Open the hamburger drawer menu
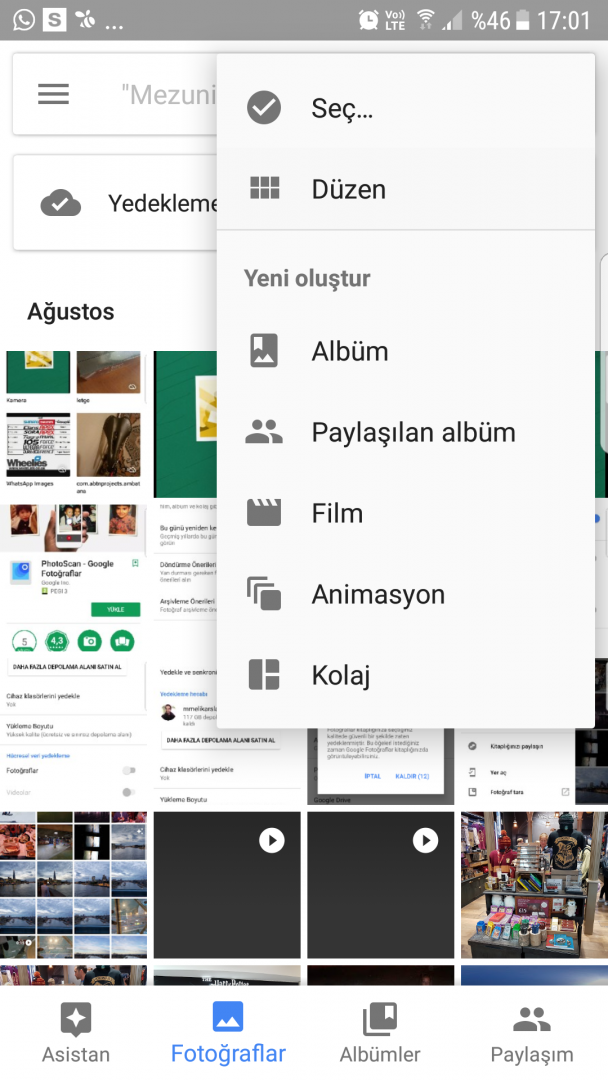Screen dimensions: 608x1080 tap(54, 94)
